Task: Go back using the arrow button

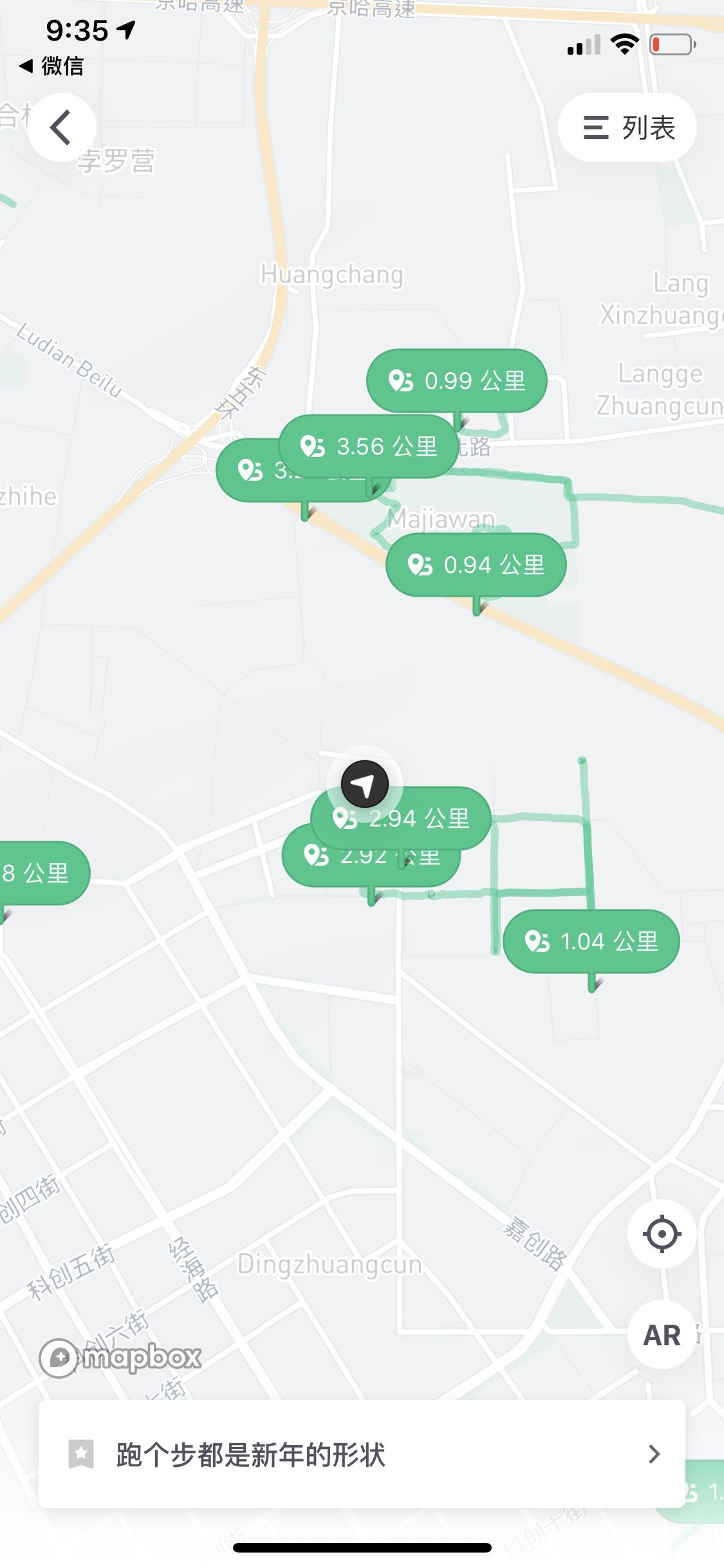Action: [61, 127]
